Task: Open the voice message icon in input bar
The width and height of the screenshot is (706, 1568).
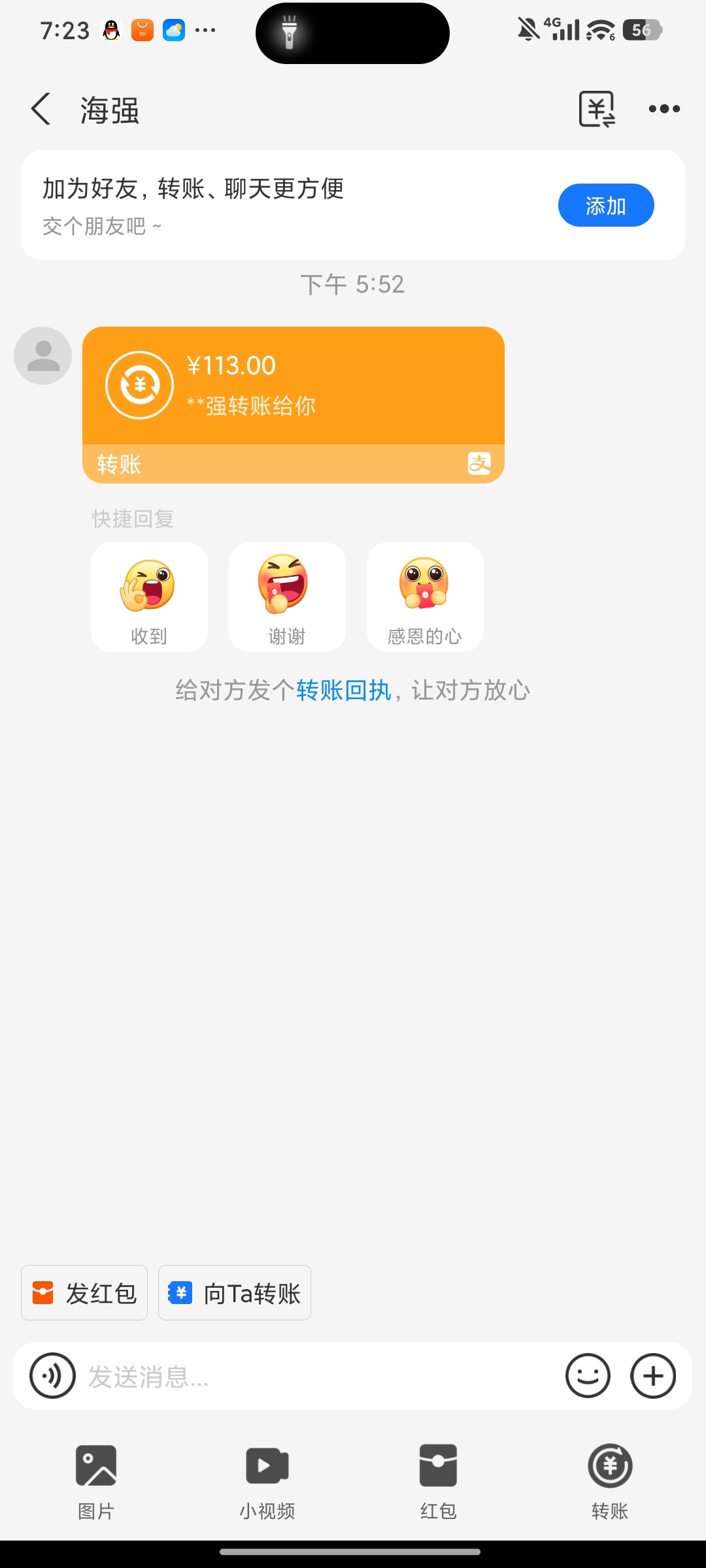Action: [x=52, y=1376]
